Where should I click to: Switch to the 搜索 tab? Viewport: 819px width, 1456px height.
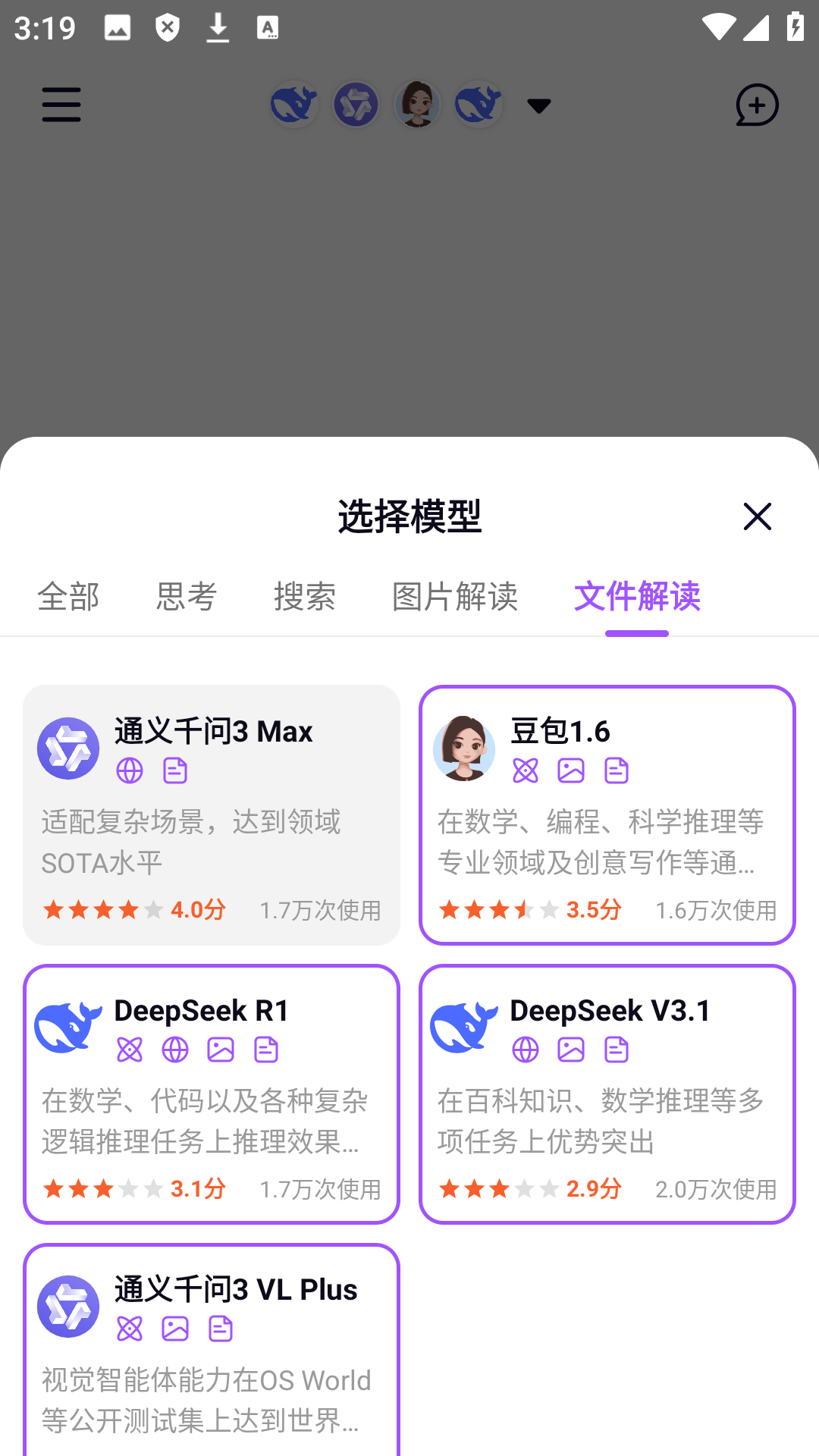305,597
